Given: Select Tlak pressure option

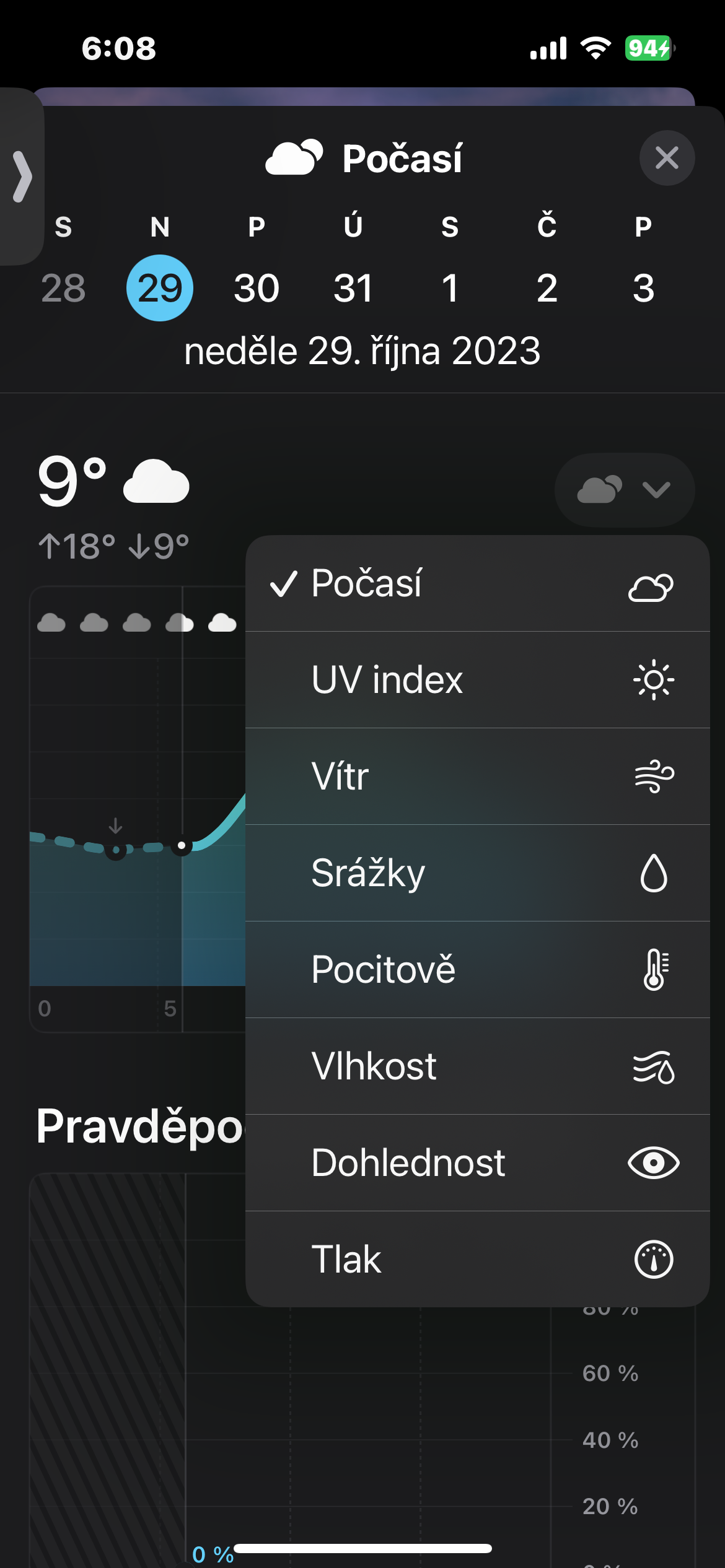Looking at the screenshot, I should tap(477, 1260).
